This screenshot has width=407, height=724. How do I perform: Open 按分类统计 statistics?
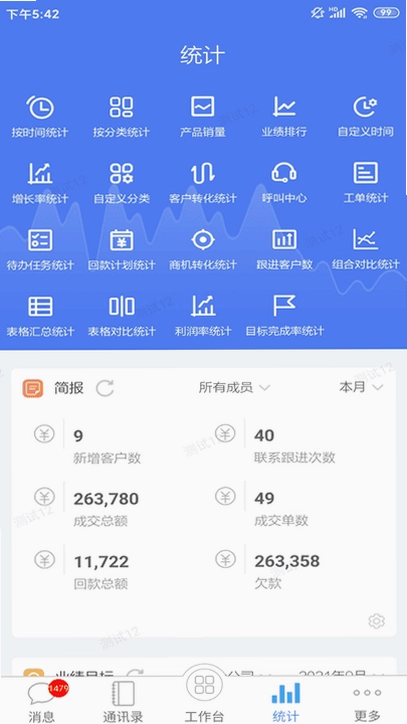121,116
